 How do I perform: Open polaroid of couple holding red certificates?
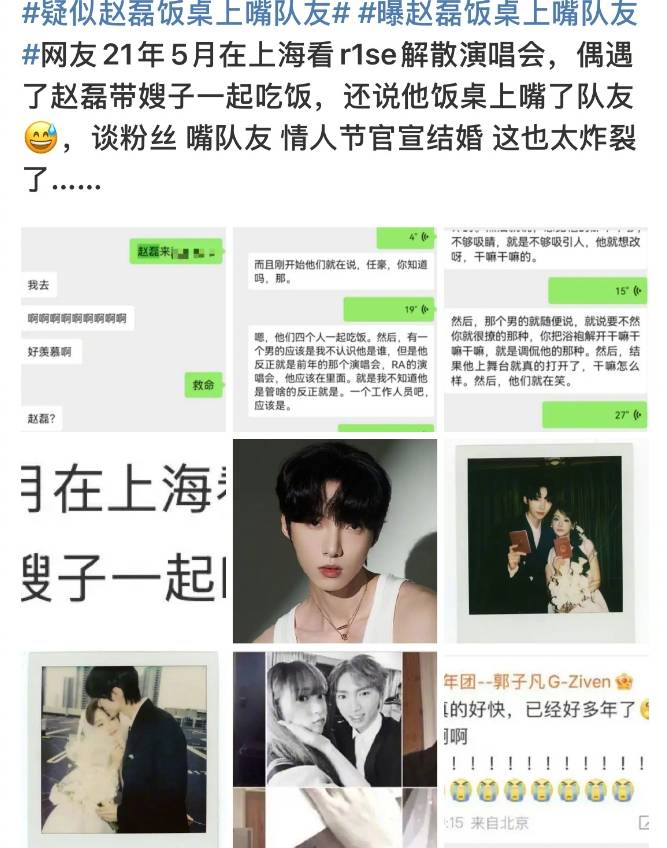click(545, 541)
